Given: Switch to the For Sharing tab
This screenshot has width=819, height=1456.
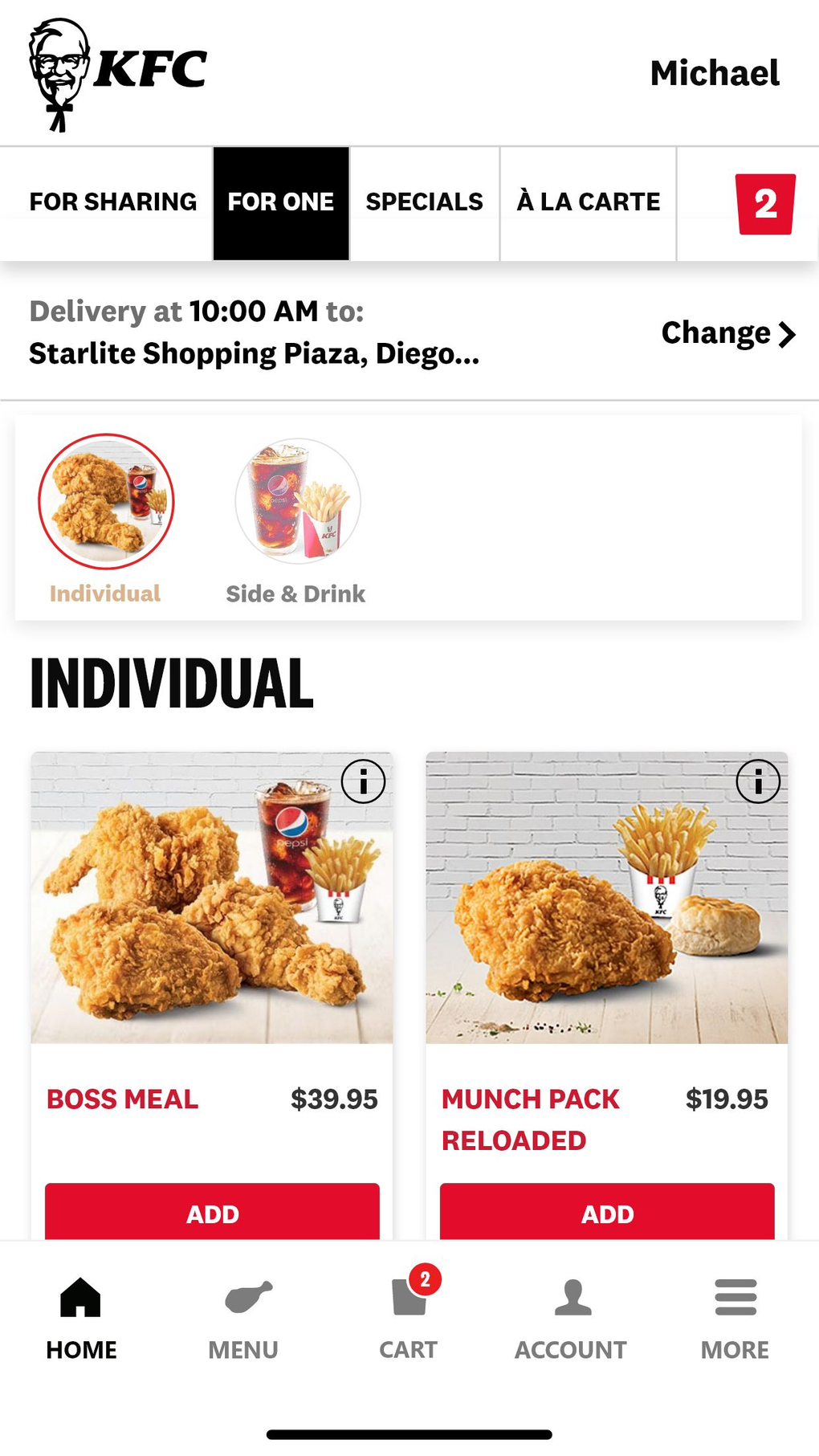Looking at the screenshot, I should coord(112,202).
